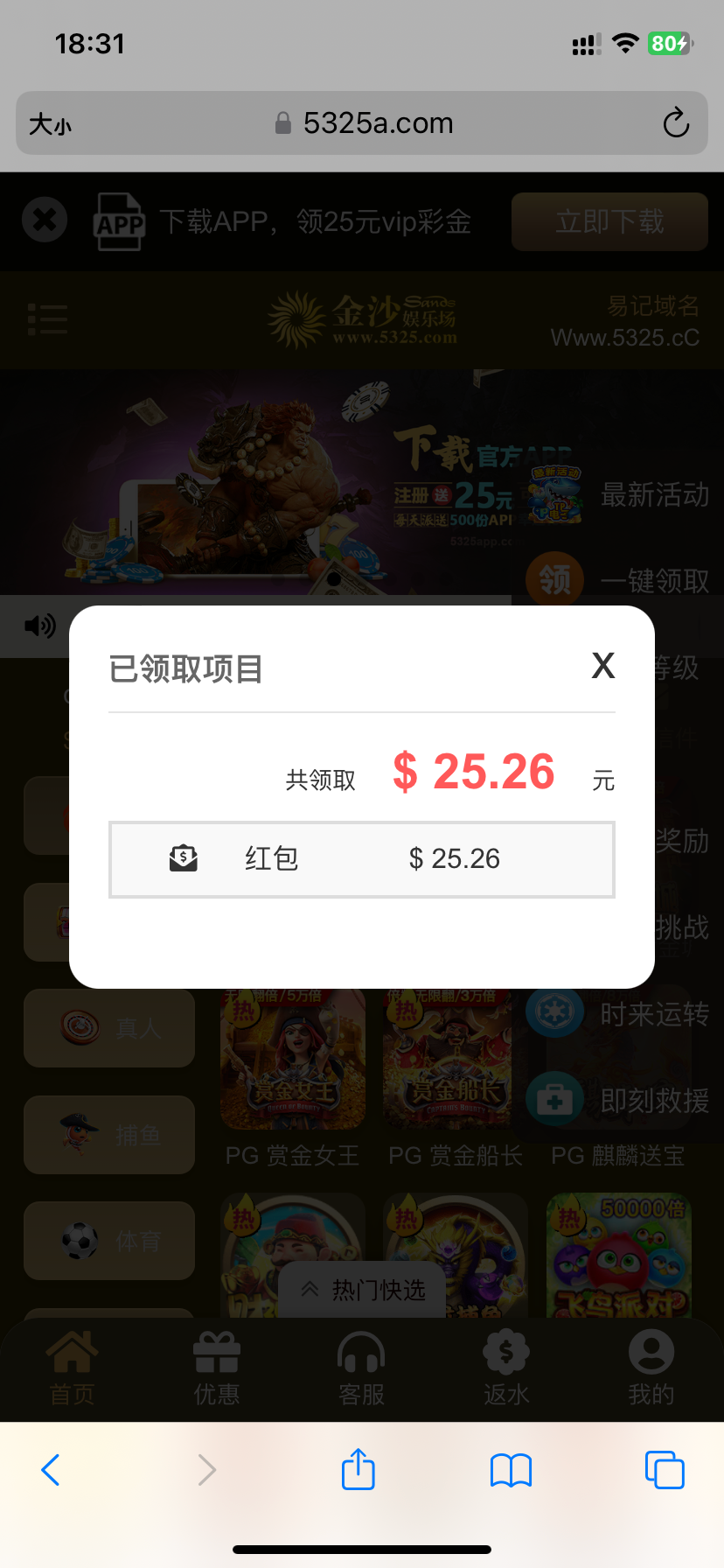Open the 大小 text size menu
This screenshot has height=1568, width=724.
coord(51,124)
